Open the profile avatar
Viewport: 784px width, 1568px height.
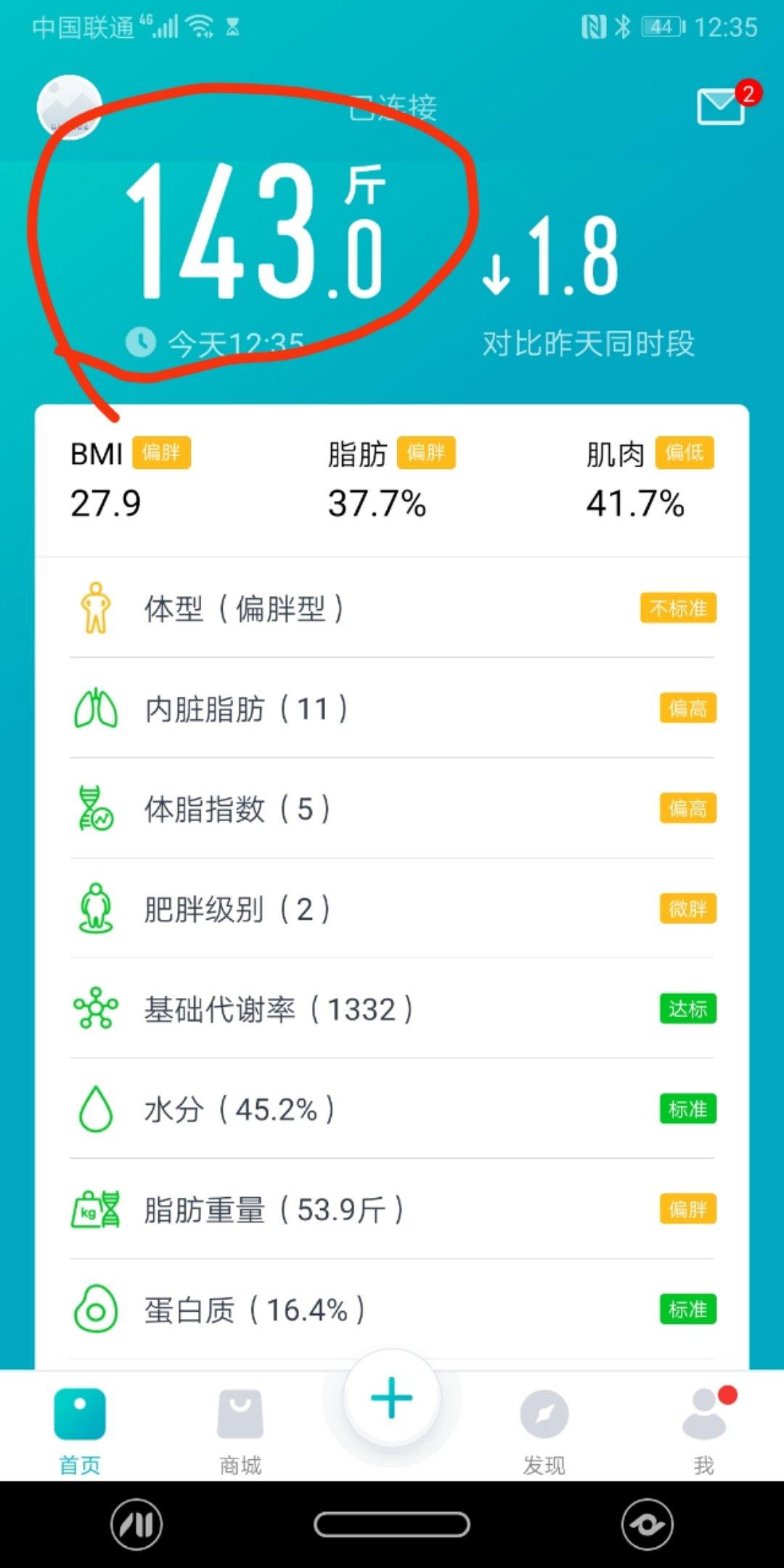(x=70, y=107)
